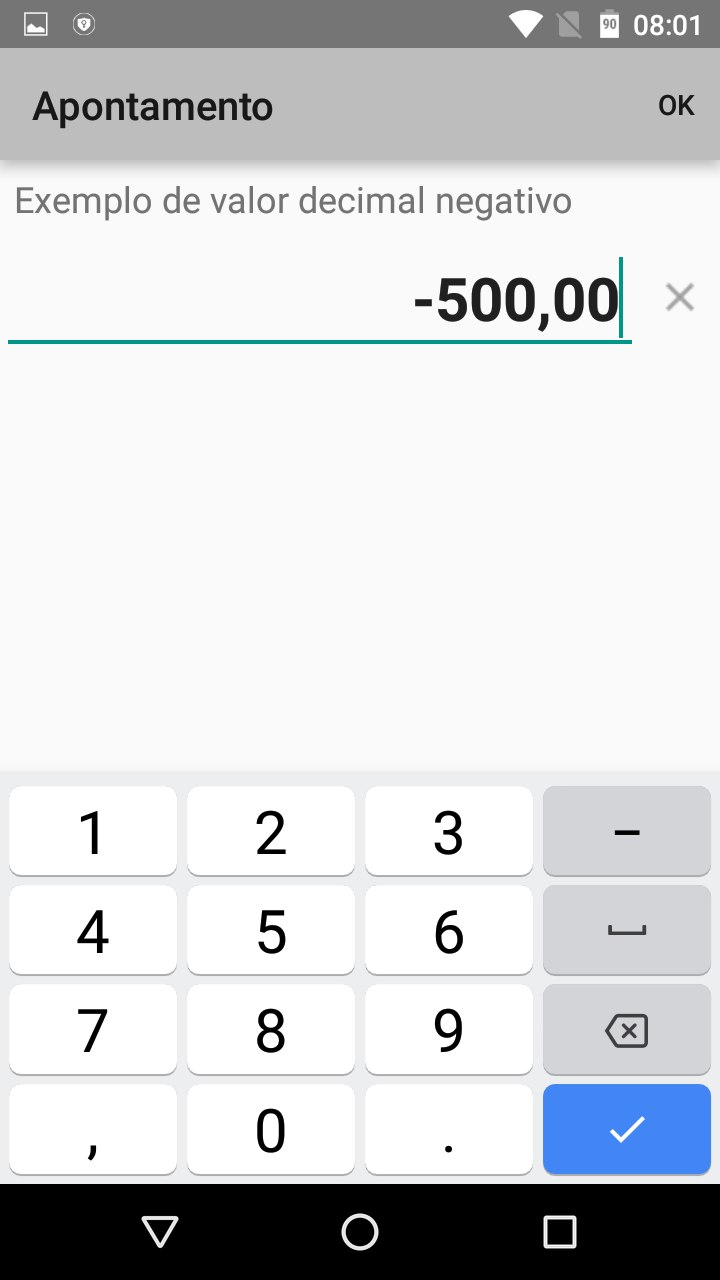Tap the space key on the keypad
720x1280 pixels.
pos(627,931)
